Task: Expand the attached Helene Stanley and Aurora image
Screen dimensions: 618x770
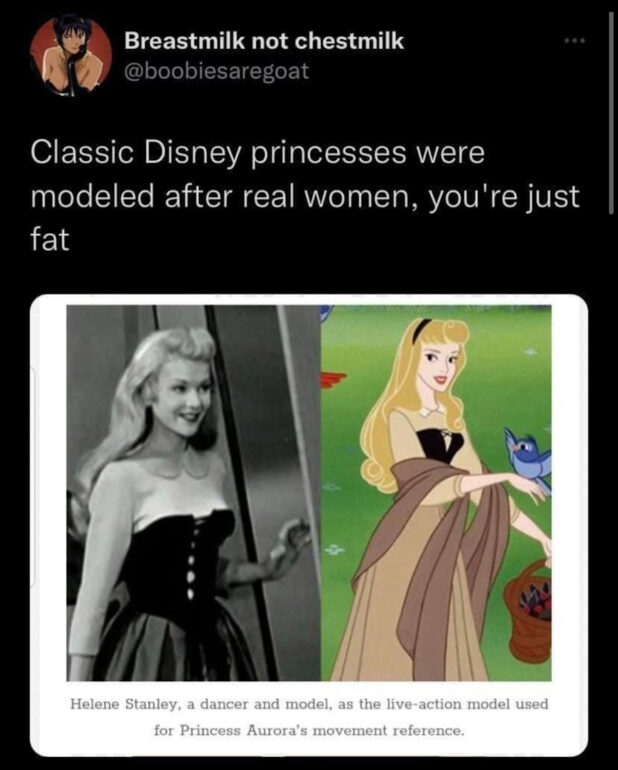Action: (x=309, y=492)
